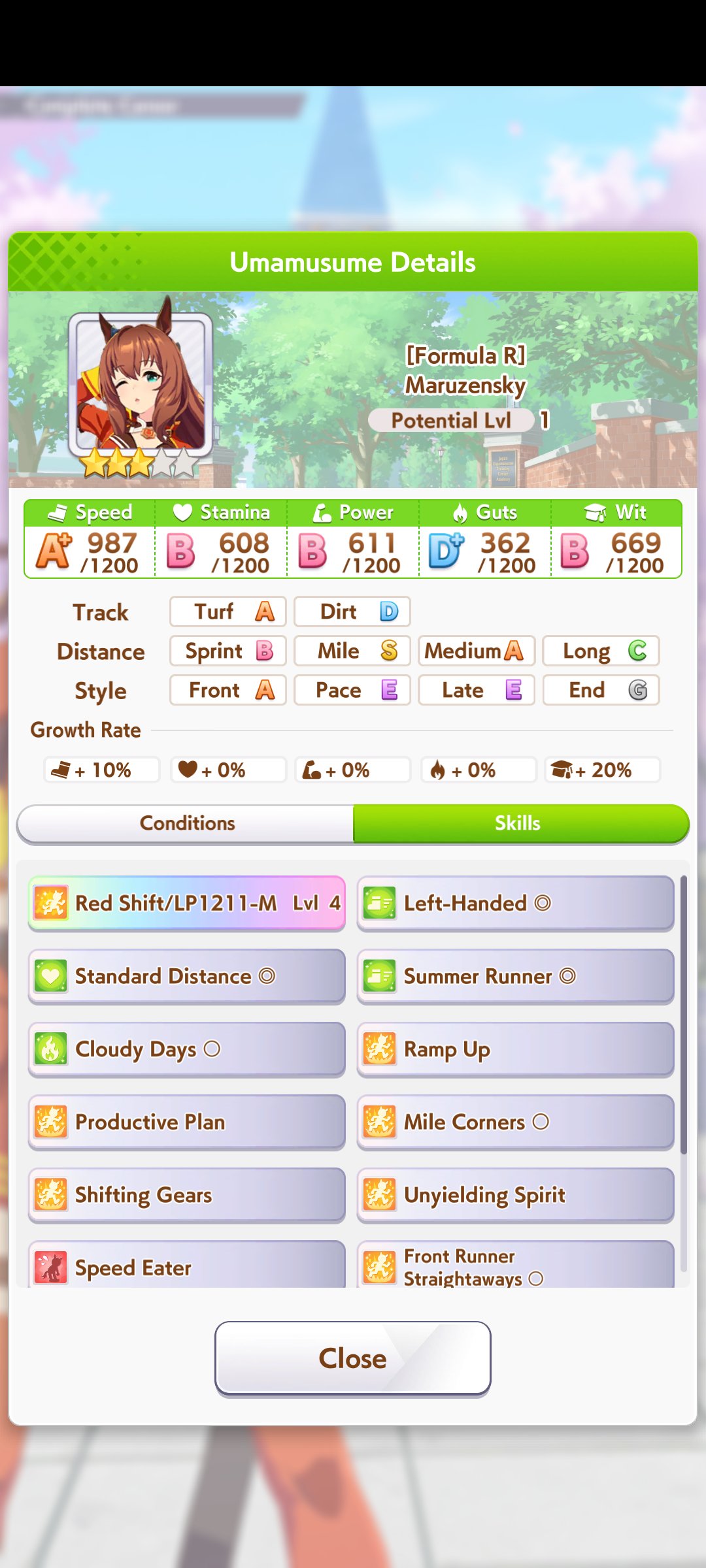This screenshot has height=1568, width=706.
Task: View the Left-Handed skill info
Action: coord(516,904)
